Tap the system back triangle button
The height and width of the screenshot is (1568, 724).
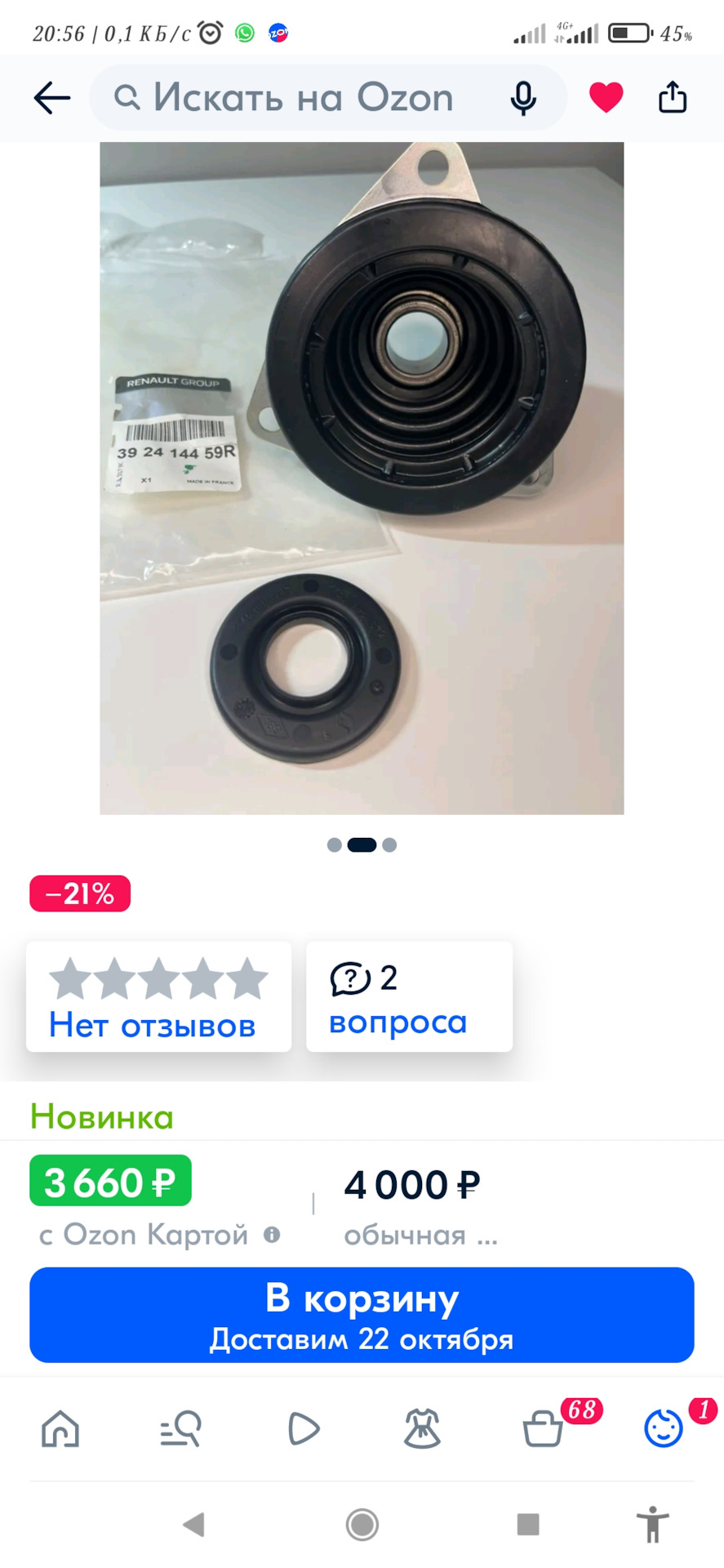(194, 1524)
